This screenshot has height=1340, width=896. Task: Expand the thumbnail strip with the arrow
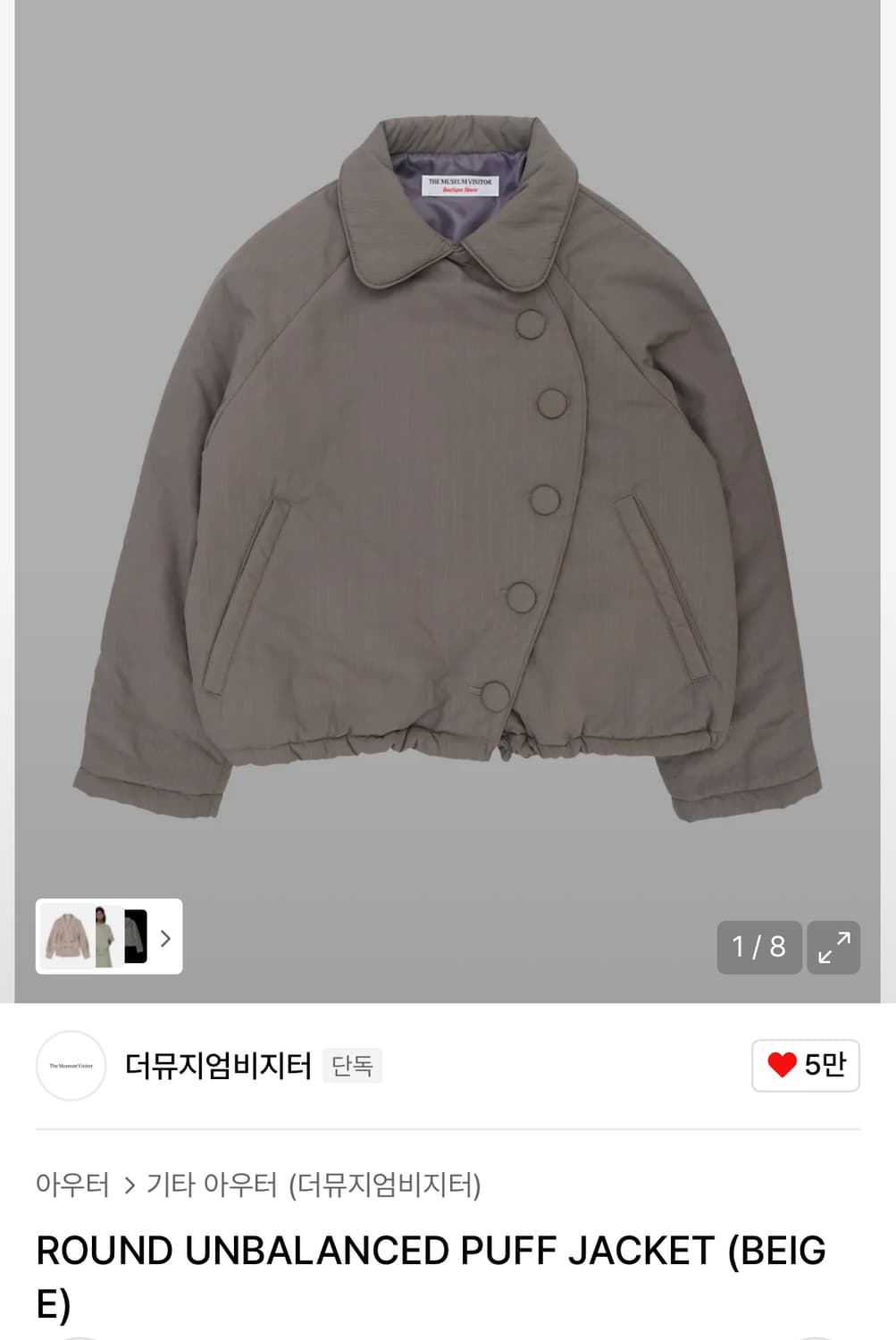166,938
